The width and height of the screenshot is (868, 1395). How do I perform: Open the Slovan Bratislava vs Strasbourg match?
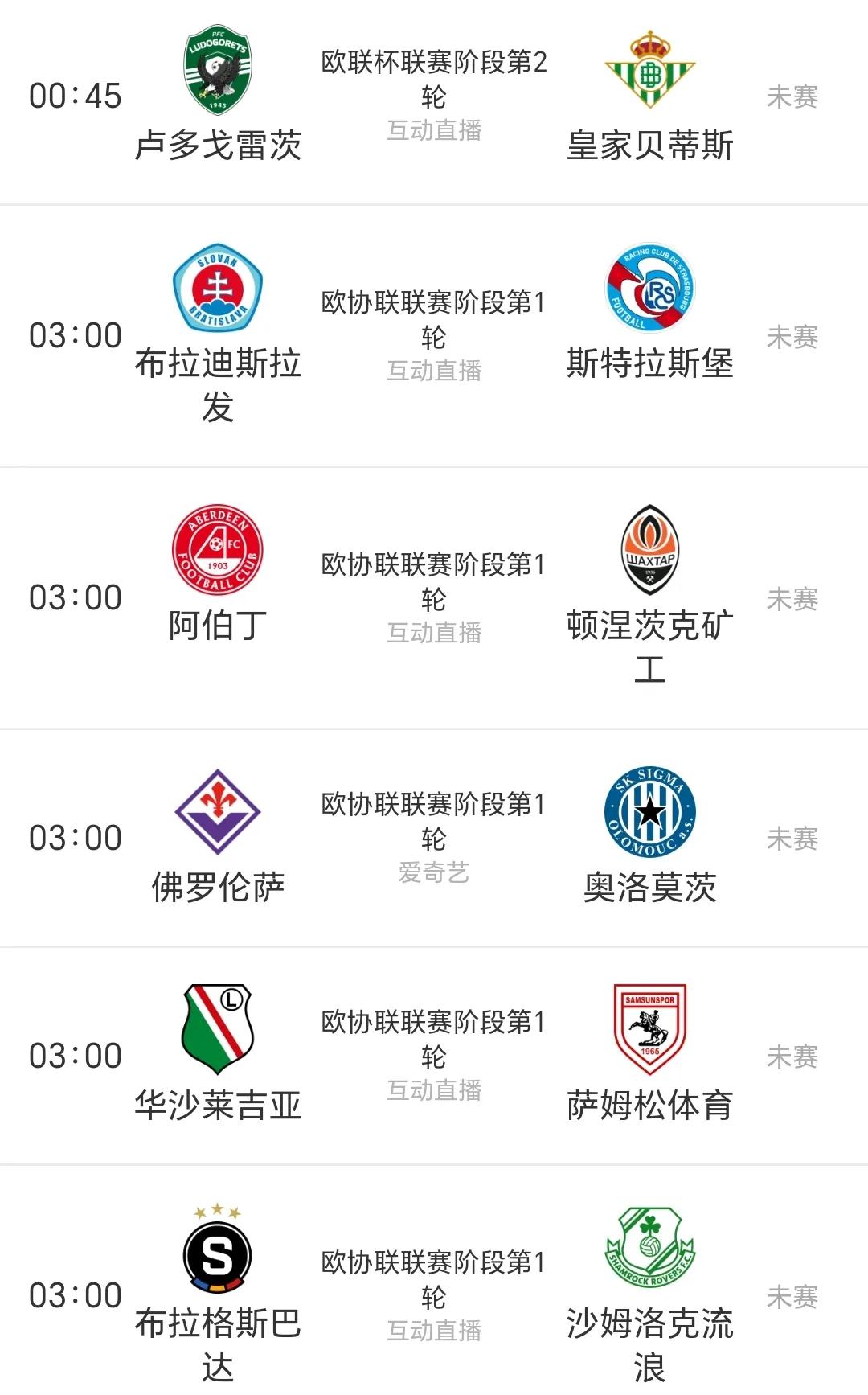434,336
